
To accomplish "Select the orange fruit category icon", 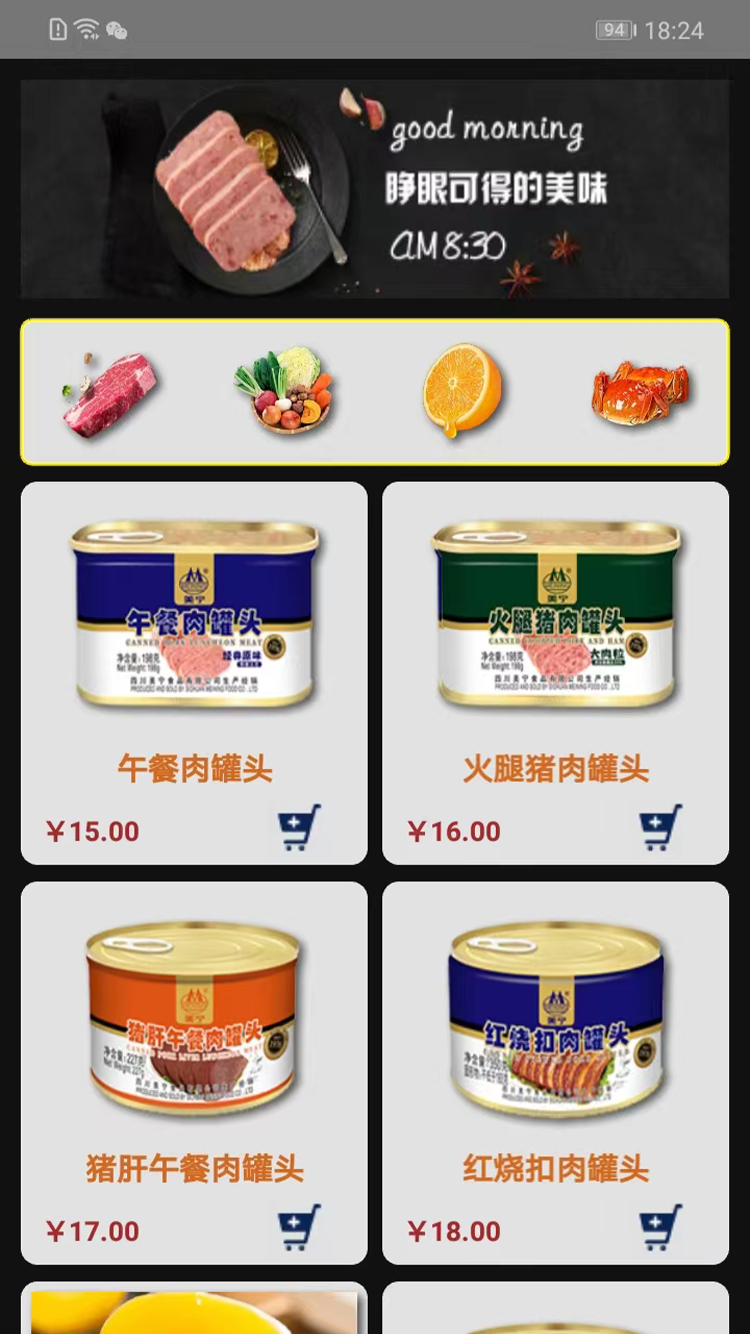I will (x=462, y=391).
